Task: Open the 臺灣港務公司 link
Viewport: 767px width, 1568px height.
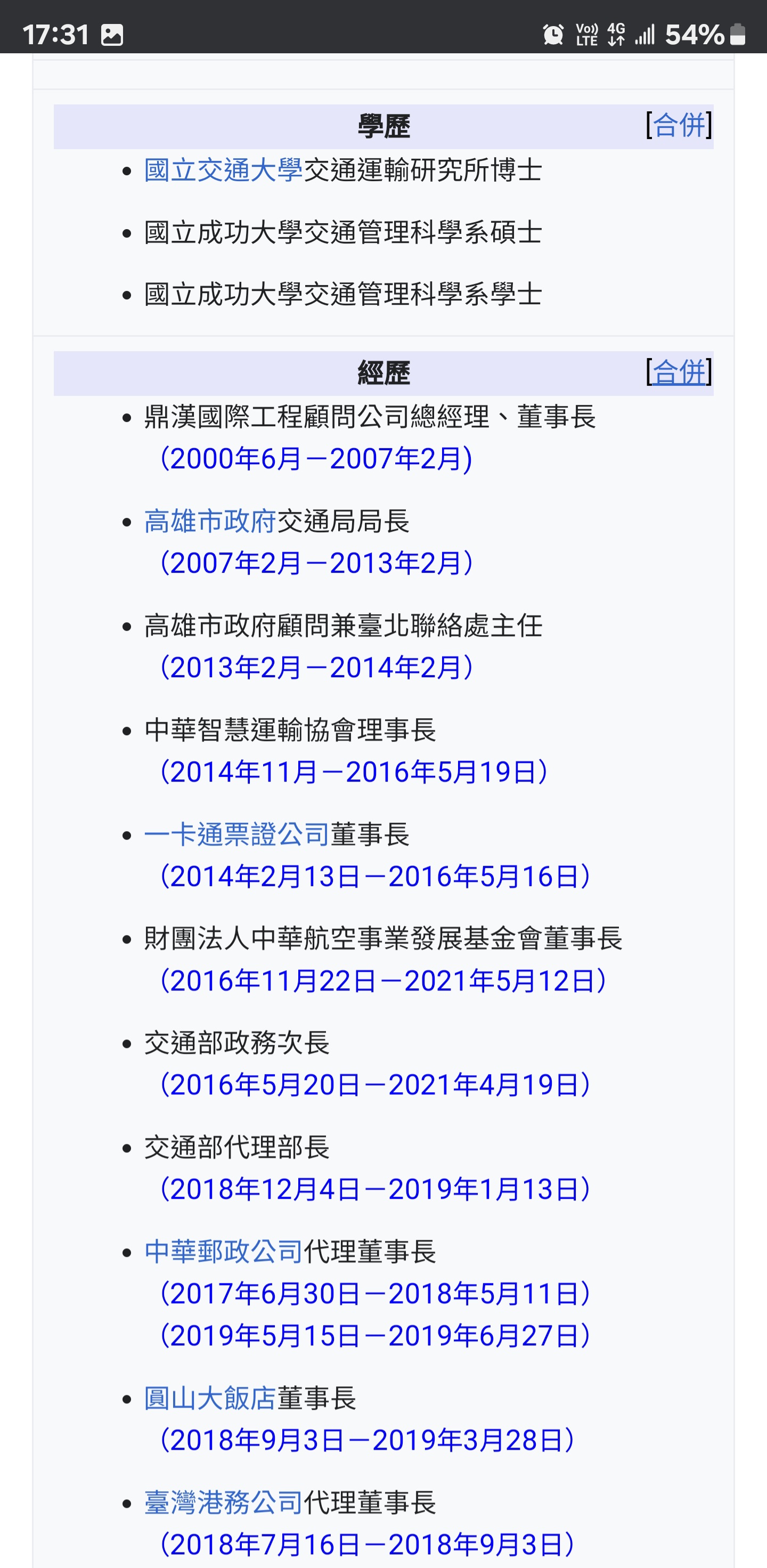Action: [223, 1502]
